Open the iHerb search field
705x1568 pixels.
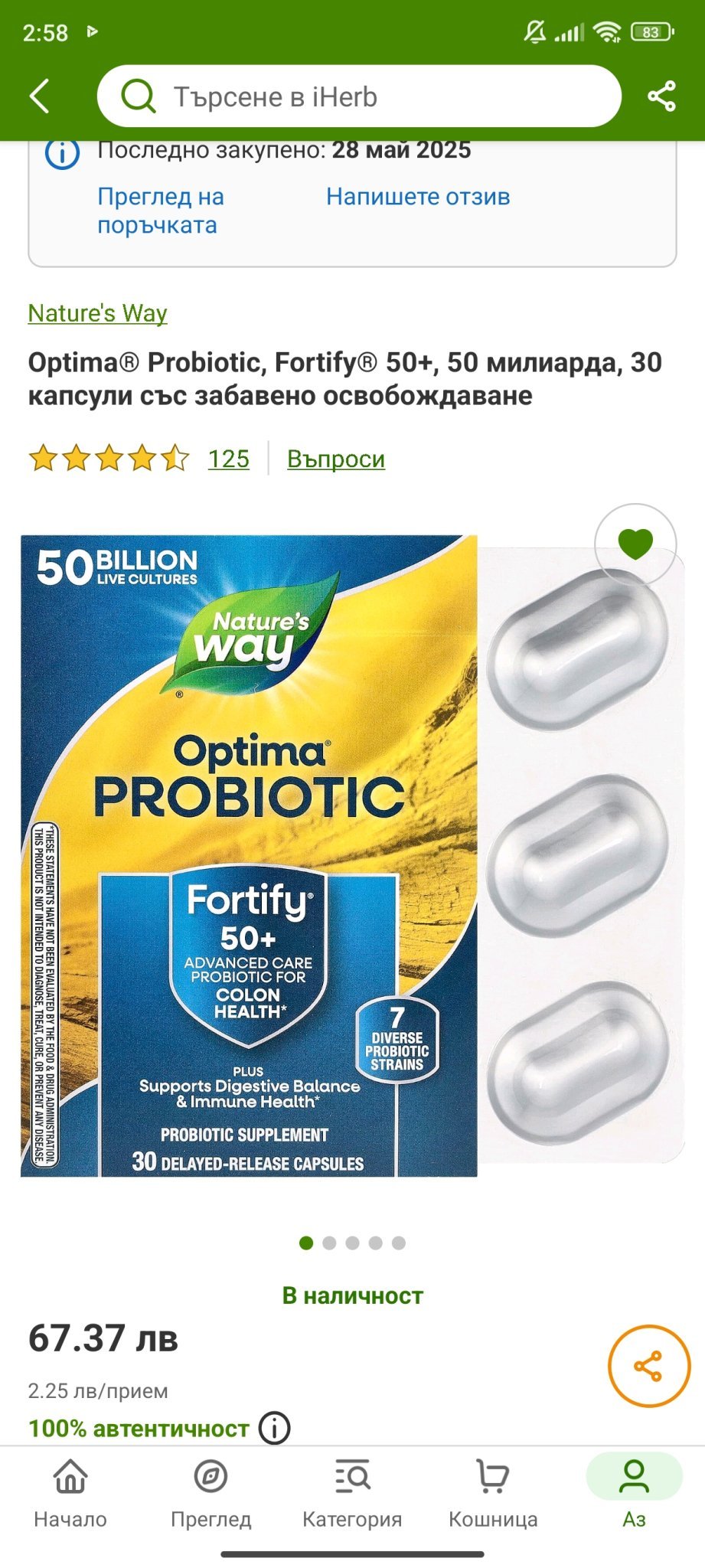point(359,96)
